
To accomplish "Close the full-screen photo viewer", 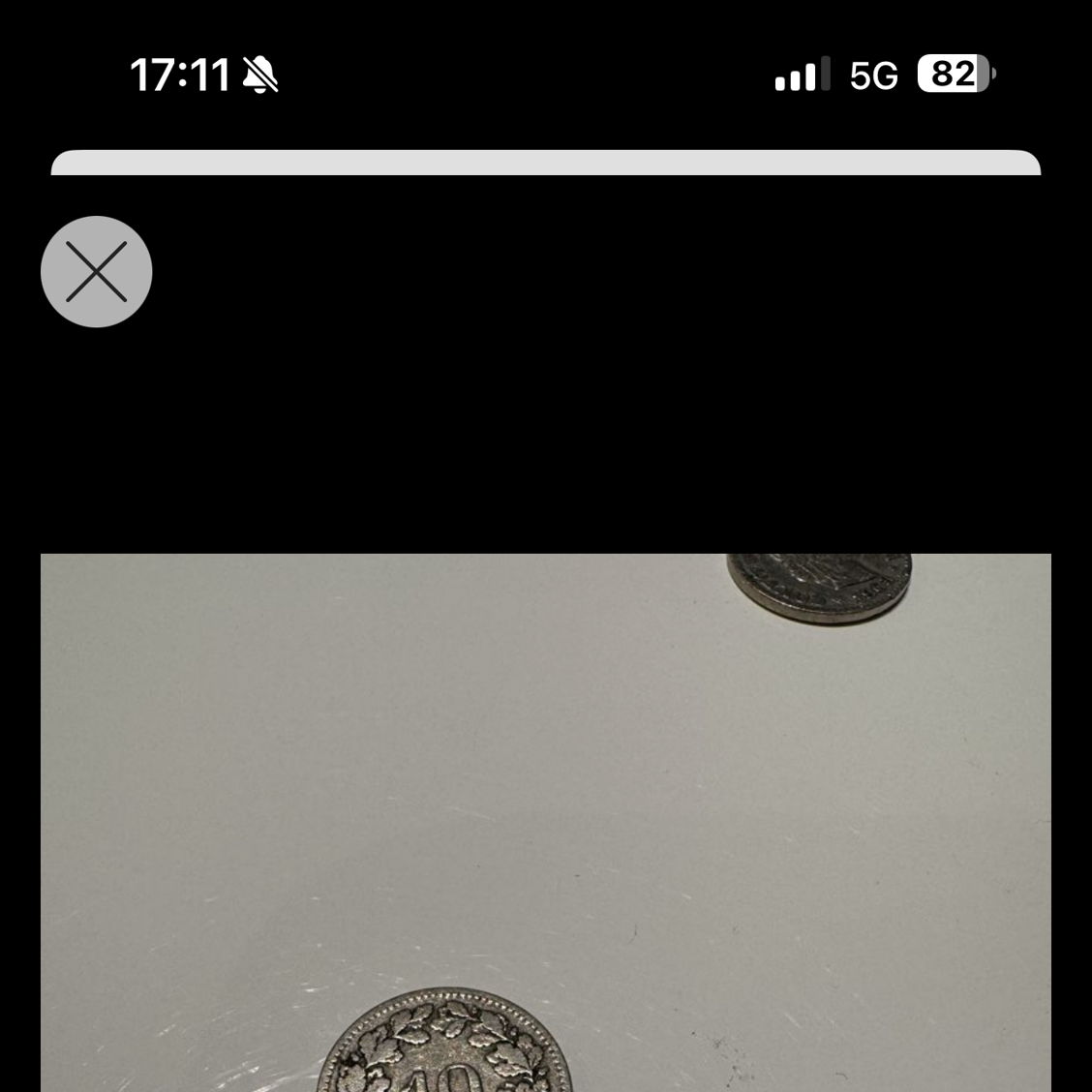I will point(96,271).
